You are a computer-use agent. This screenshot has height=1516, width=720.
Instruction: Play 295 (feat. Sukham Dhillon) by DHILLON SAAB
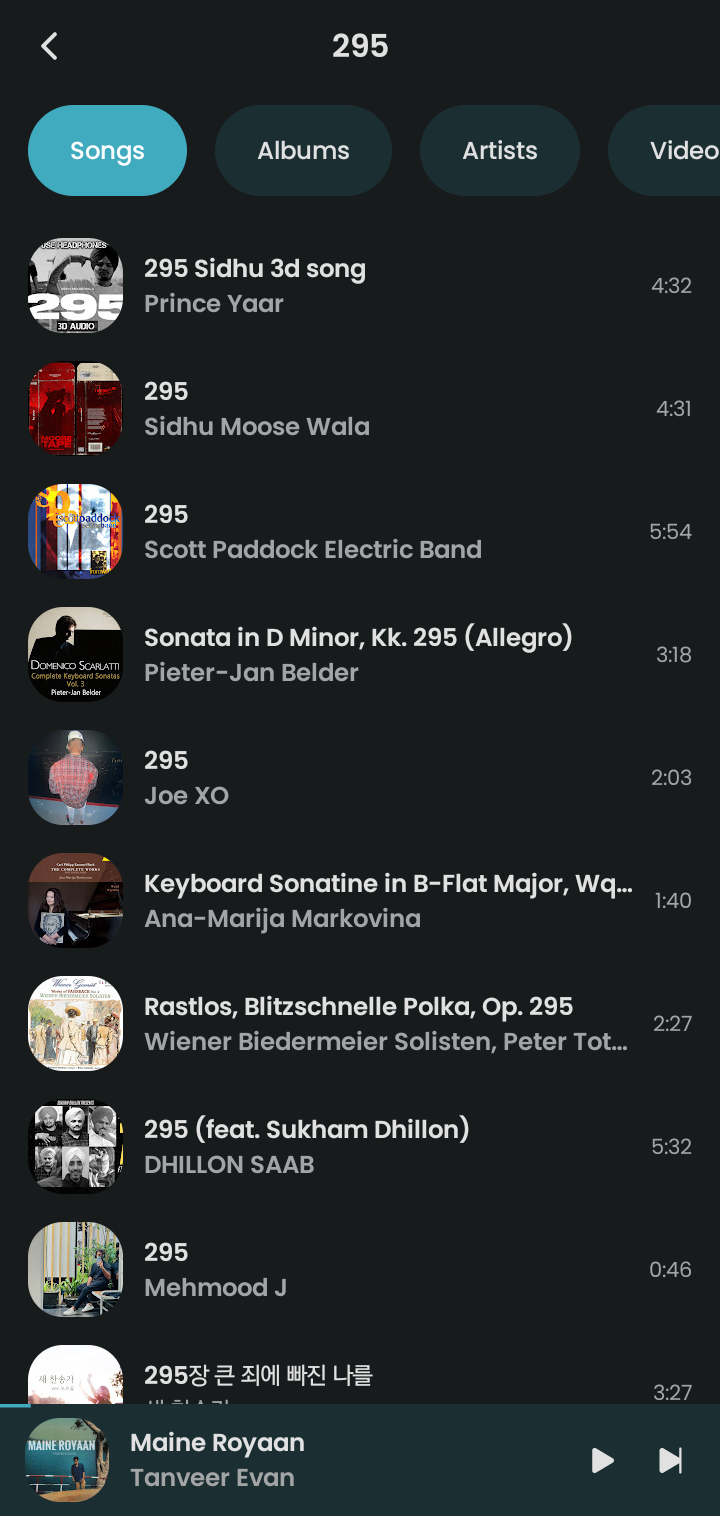tap(360, 1147)
